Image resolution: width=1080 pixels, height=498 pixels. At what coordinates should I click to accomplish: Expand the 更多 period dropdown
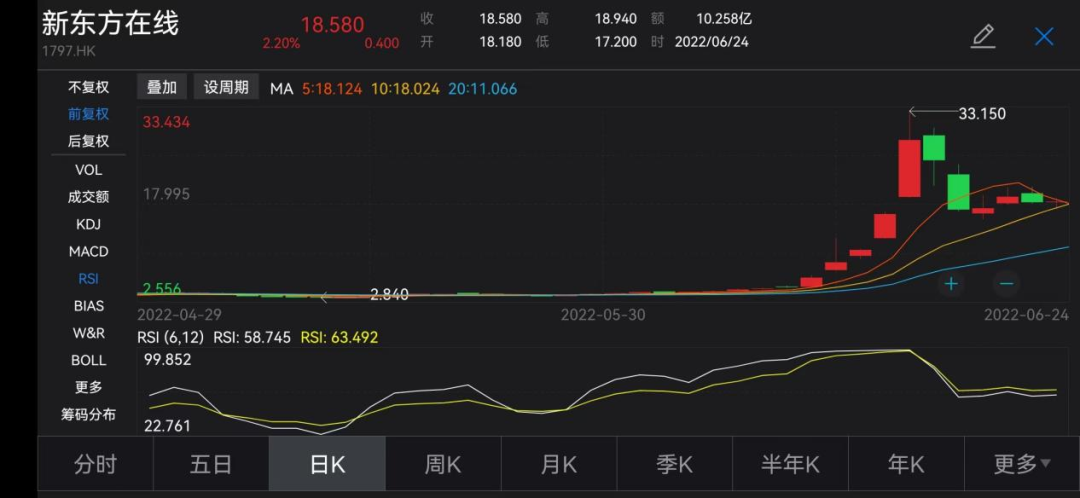point(1021,464)
